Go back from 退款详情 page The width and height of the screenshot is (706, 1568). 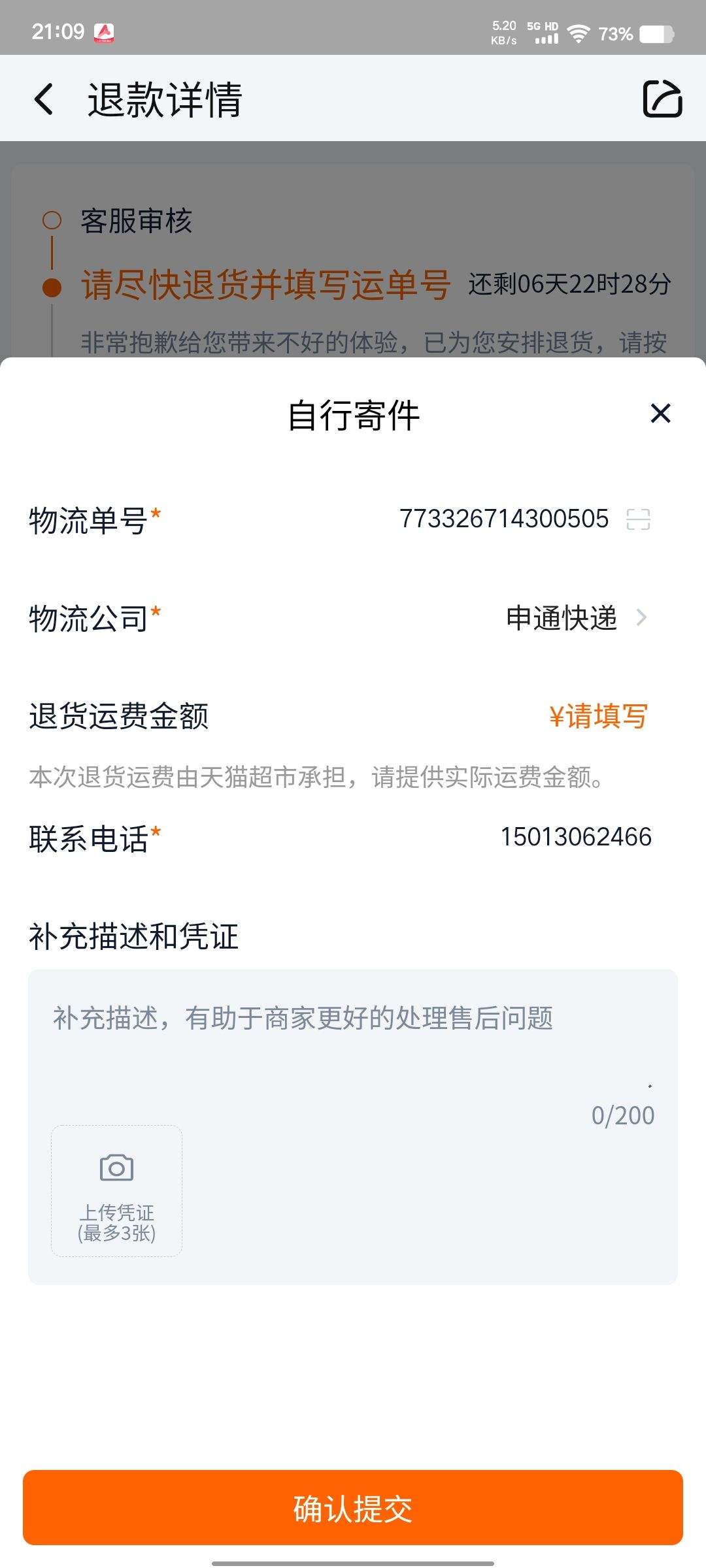(44, 99)
